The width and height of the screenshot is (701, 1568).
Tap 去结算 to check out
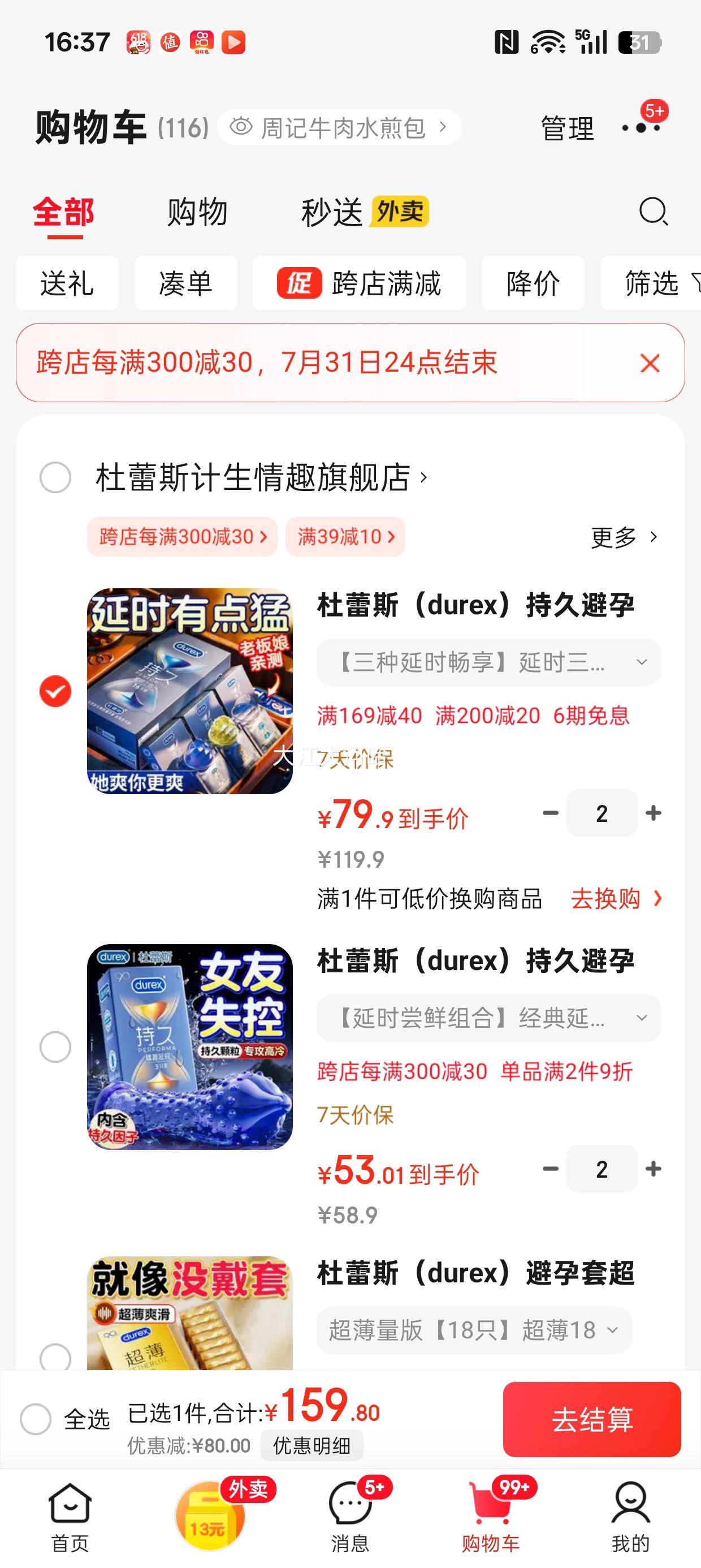pos(591,1419)
